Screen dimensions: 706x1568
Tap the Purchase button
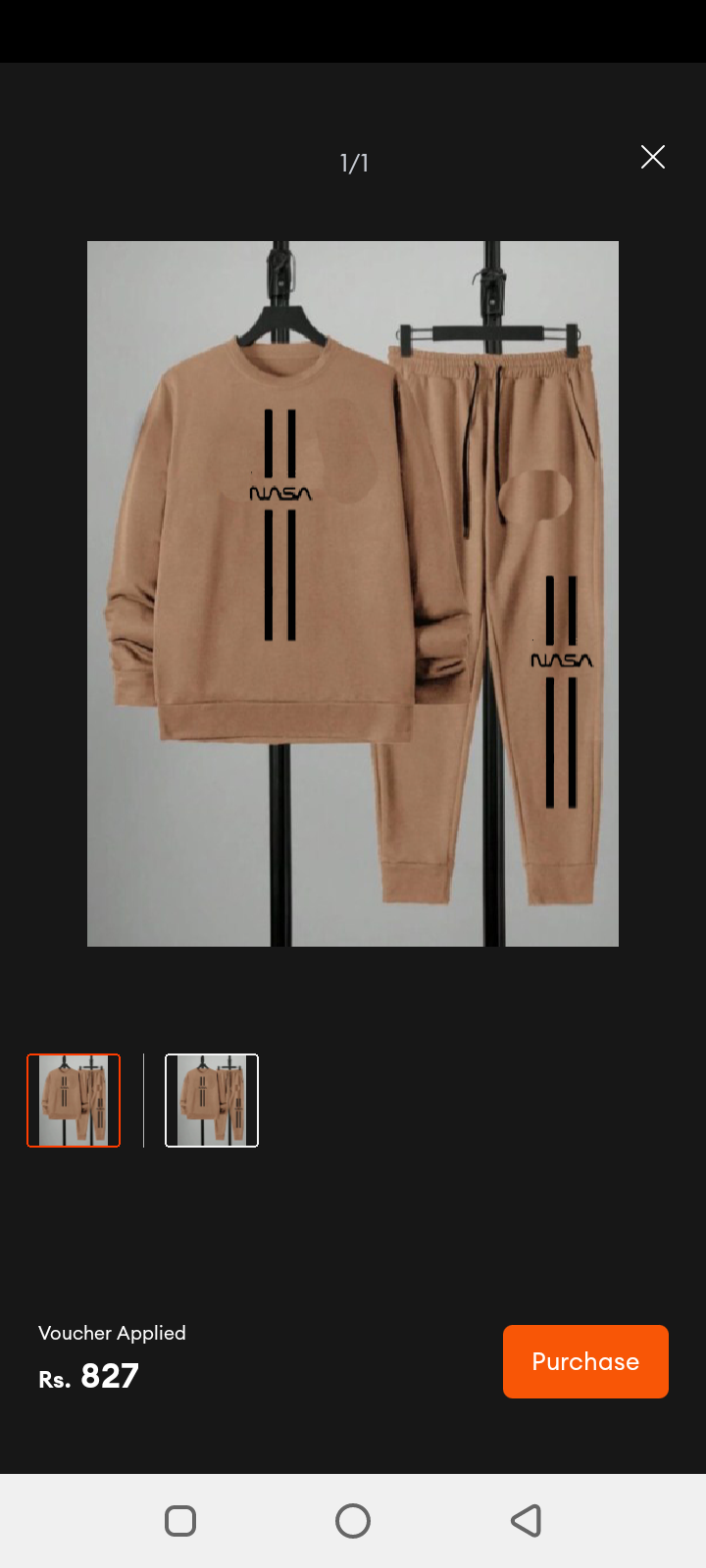tap(585, 1361)
